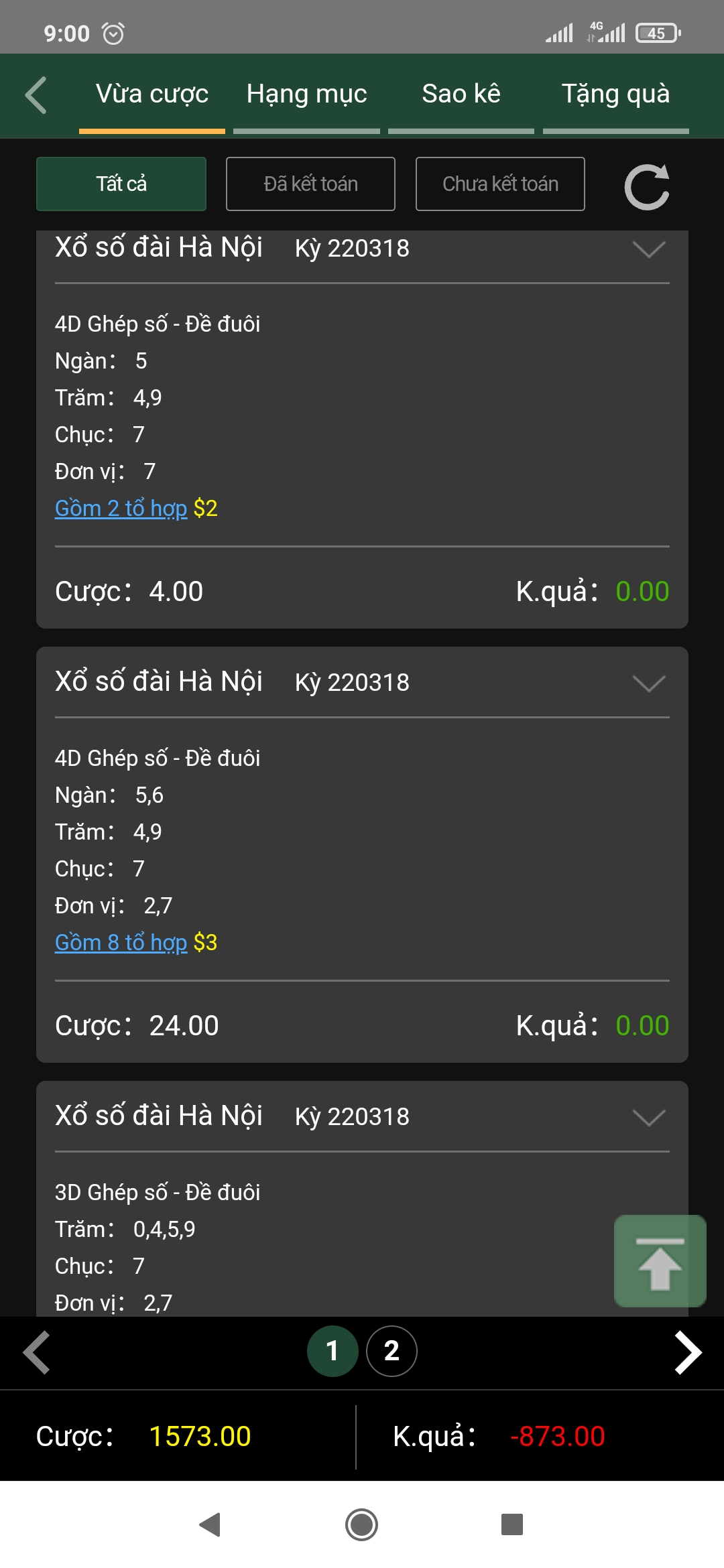Switch to the Hạng mục tab

pos(306,94)
